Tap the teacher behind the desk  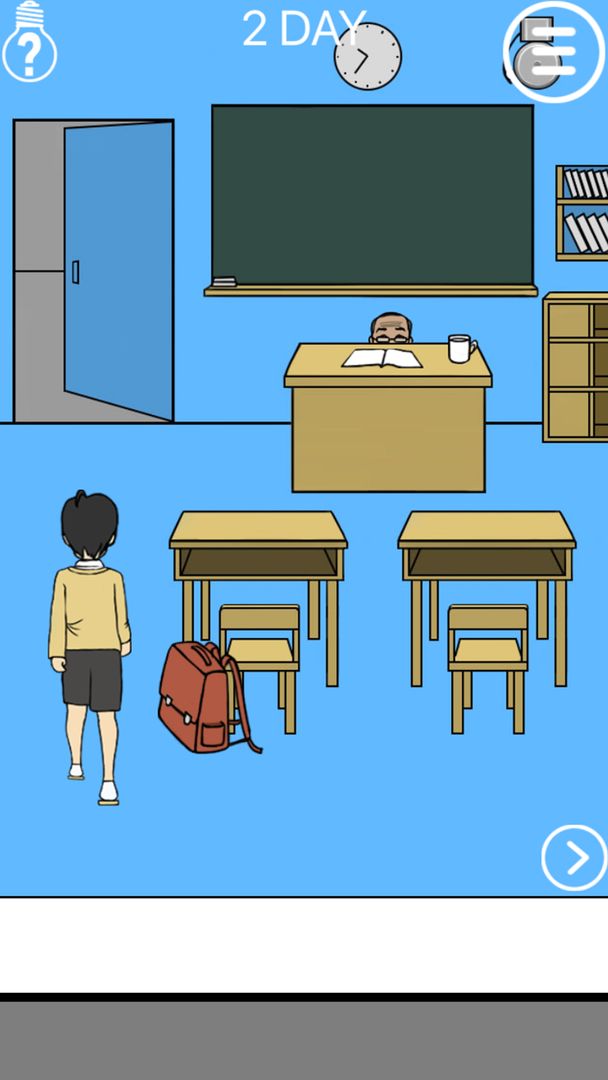pos(390,329)
